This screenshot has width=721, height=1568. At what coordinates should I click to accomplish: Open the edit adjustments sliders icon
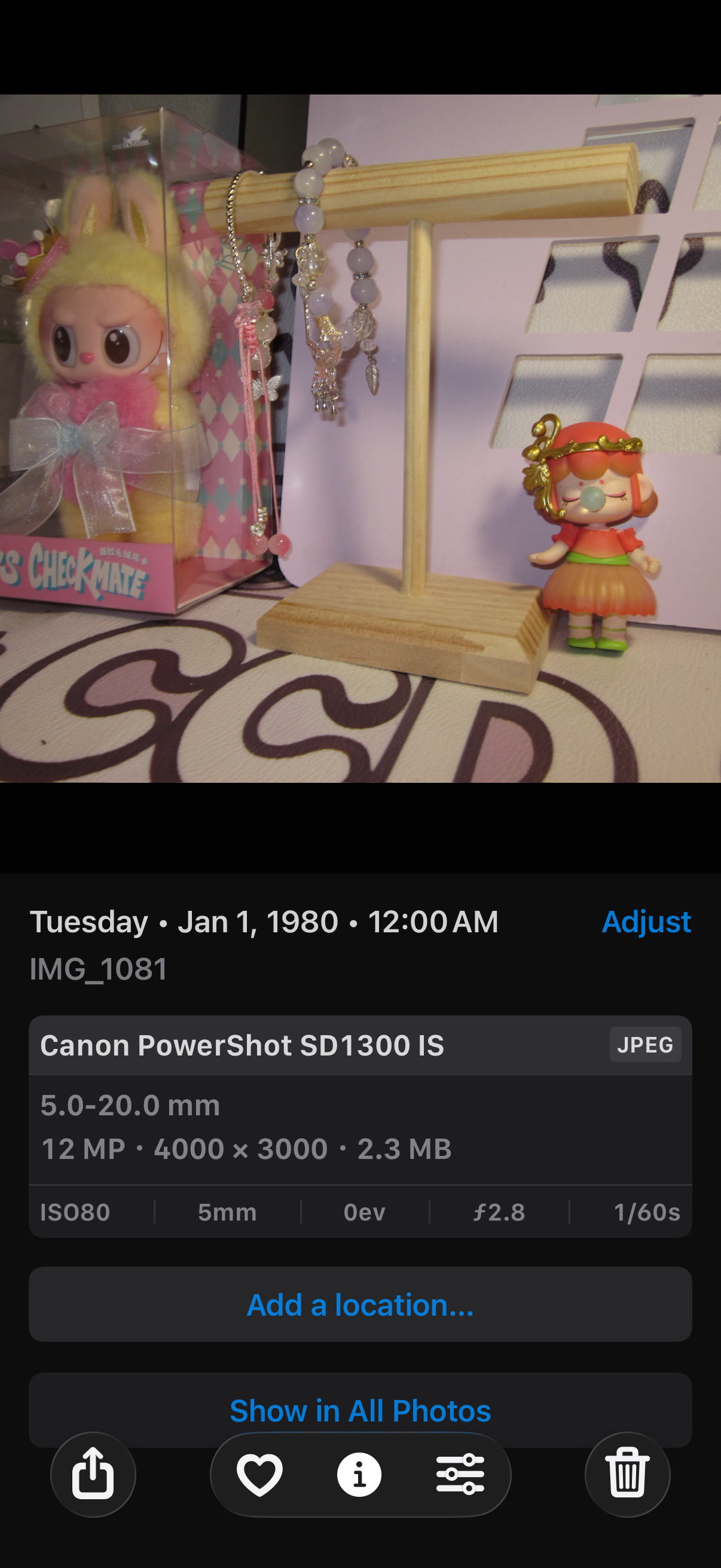[x=460, y=1474]
